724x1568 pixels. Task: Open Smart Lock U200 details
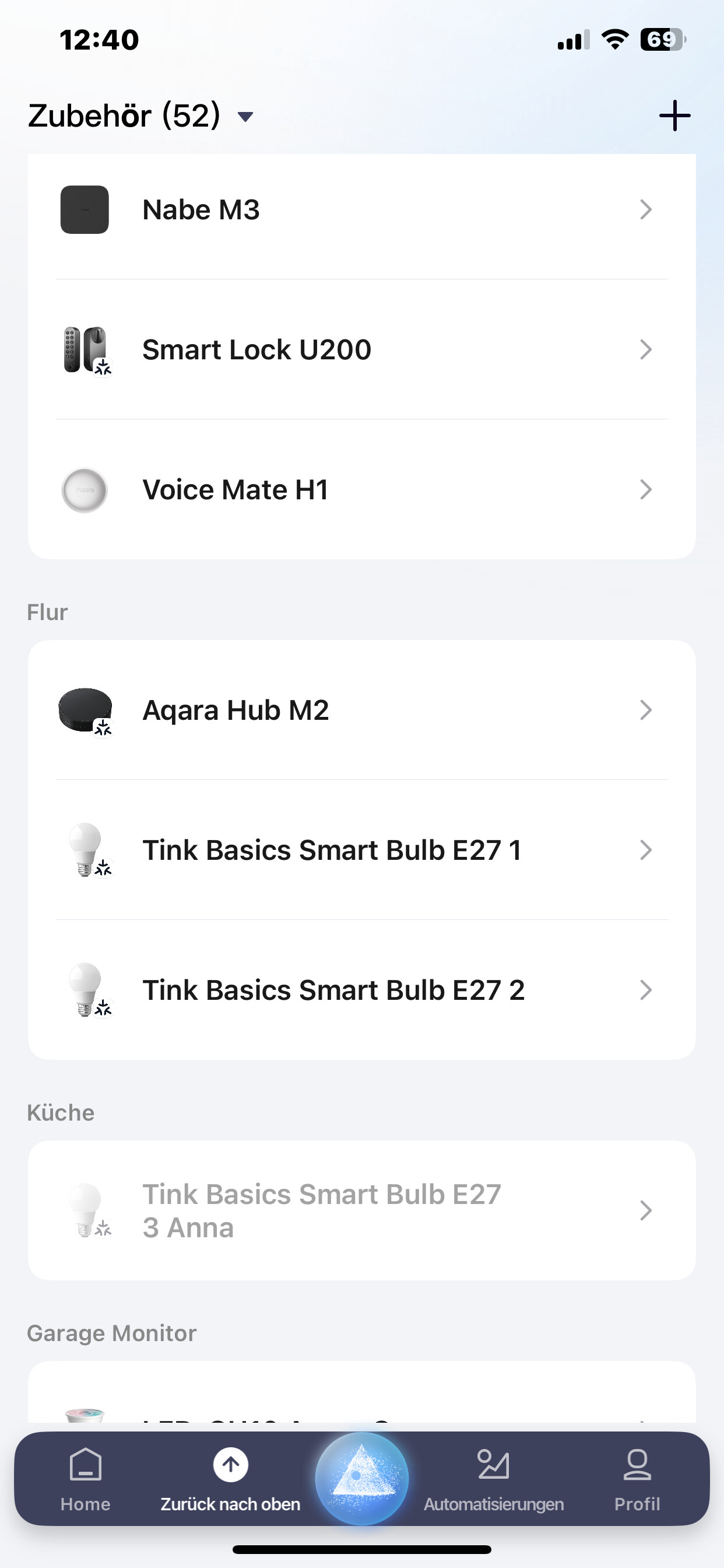coord(361,350)
